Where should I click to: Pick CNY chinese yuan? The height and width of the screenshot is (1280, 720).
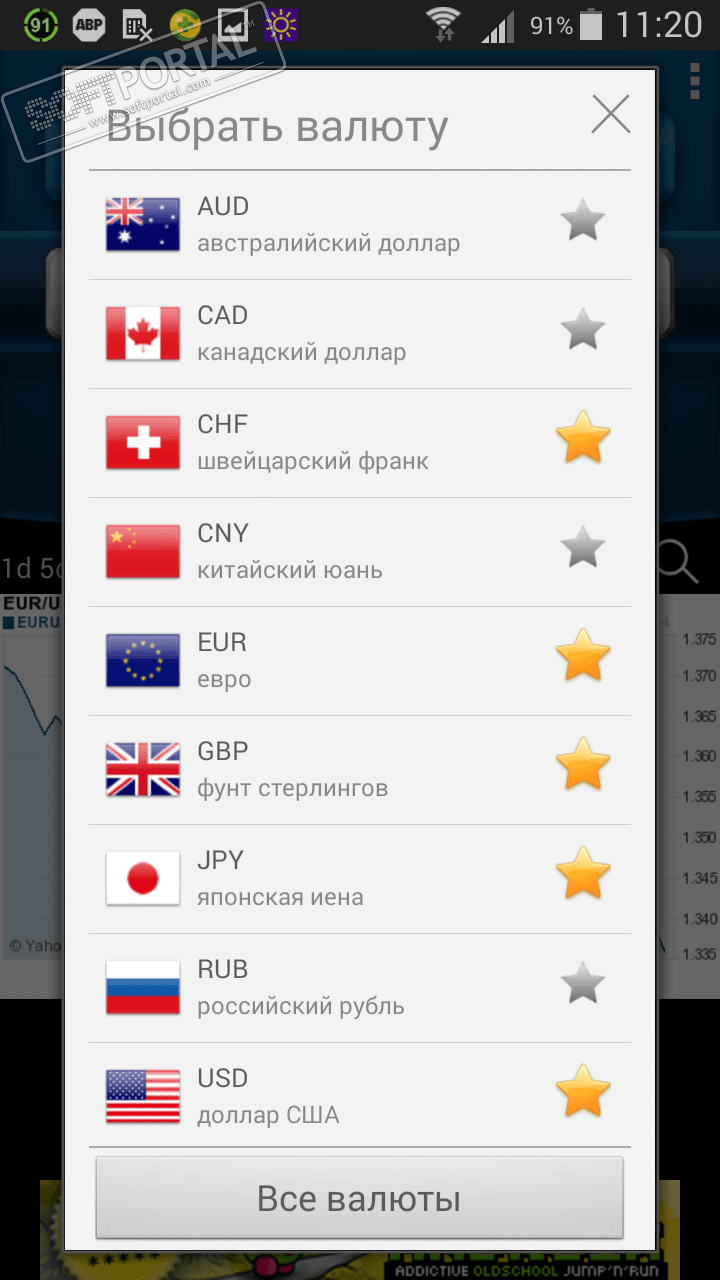pyautogui.click(x=328, y=552)
